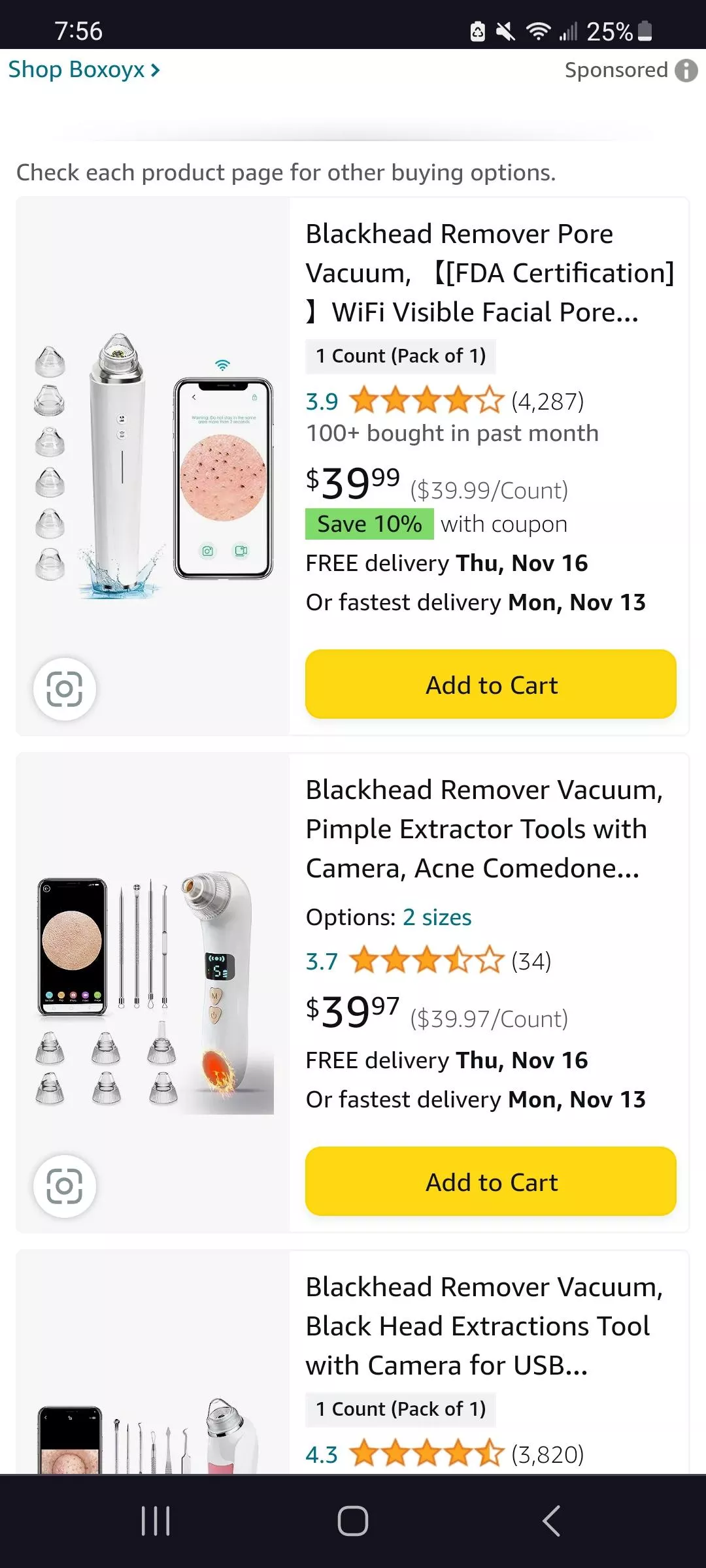Add the Blackhead Remover Pore Vacuum to cart
This screenshot has width=706, height=1568.
[x=491, y=684]
